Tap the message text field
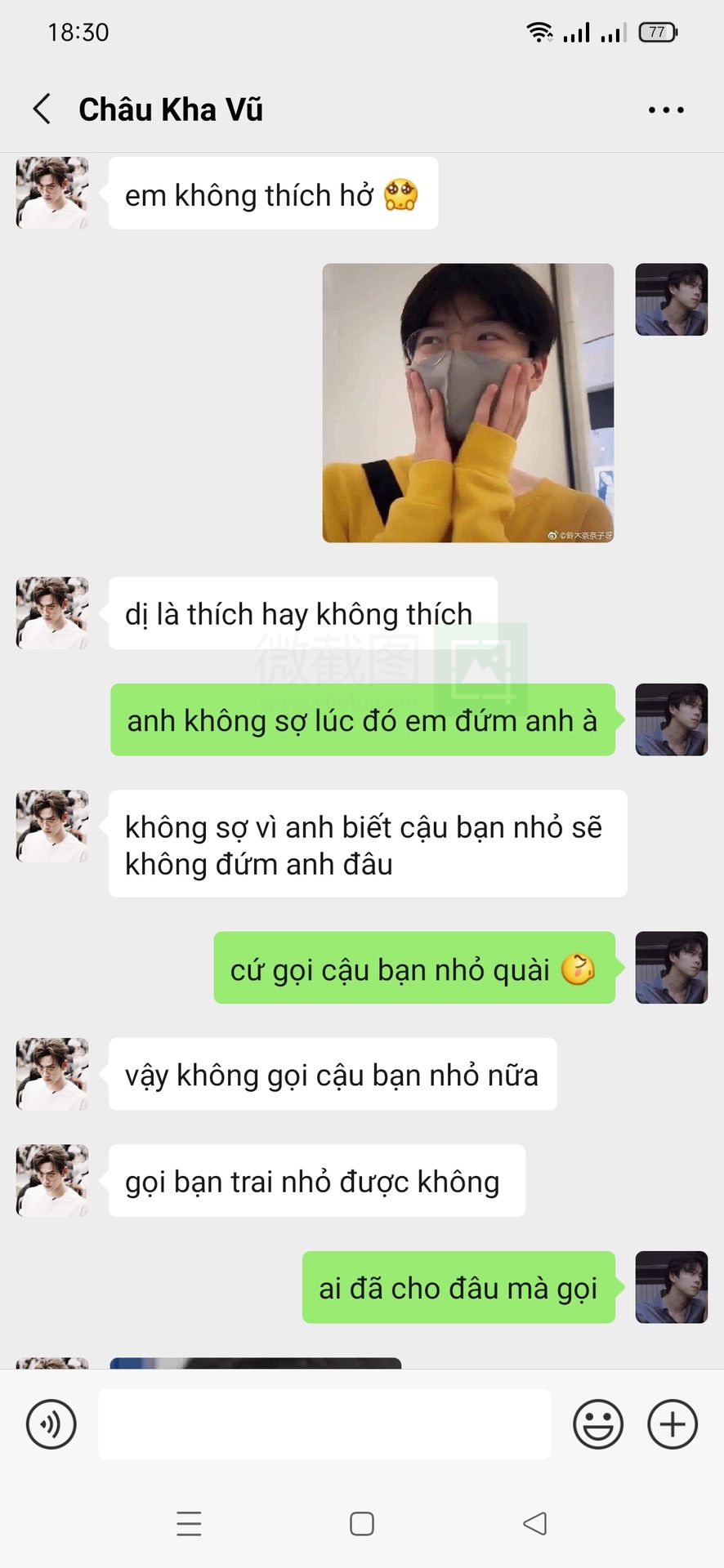Viewport: 724px width, 1568px height. (324, 1424)
